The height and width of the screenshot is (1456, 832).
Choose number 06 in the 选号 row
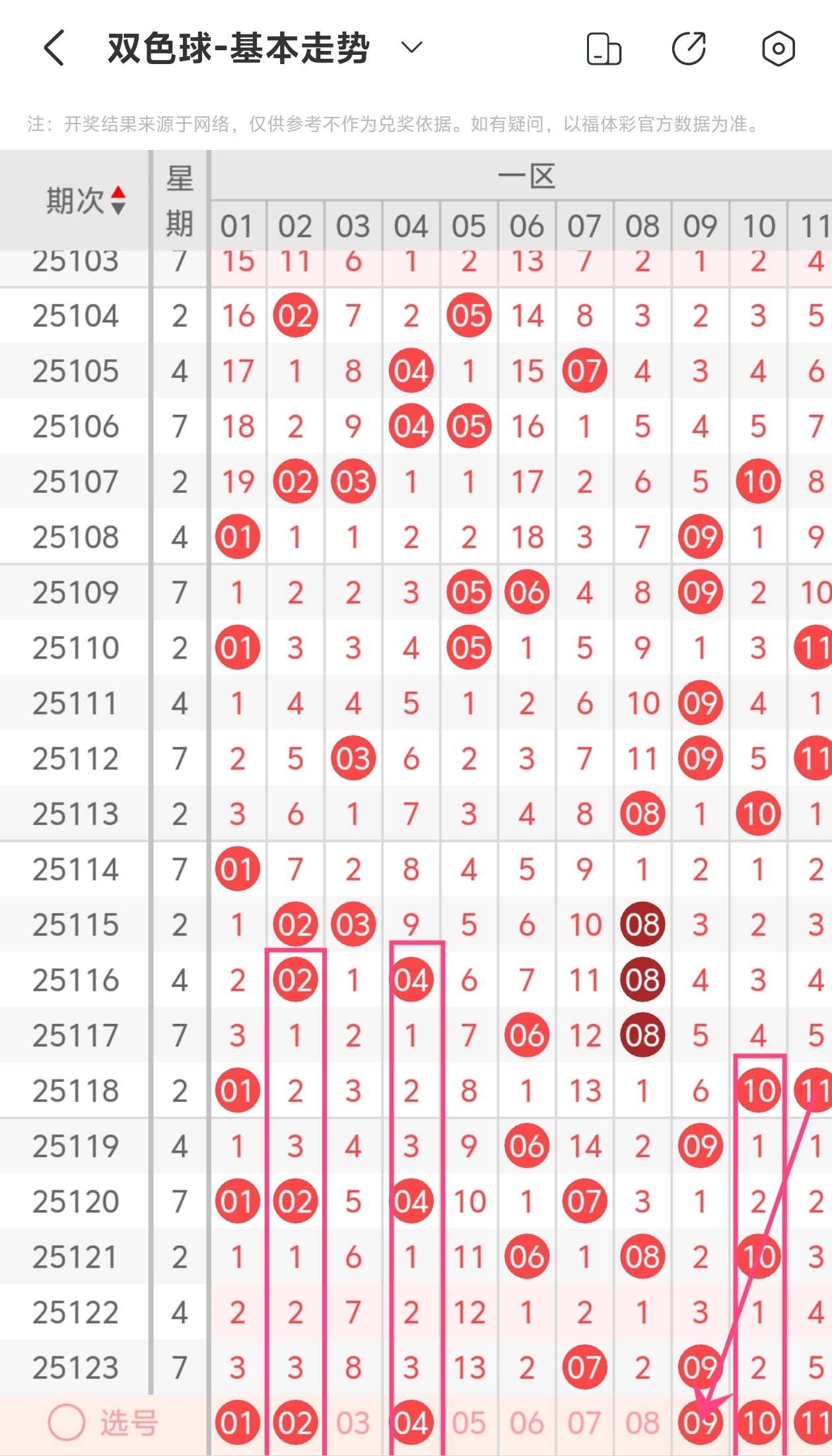coord(526,1423)
